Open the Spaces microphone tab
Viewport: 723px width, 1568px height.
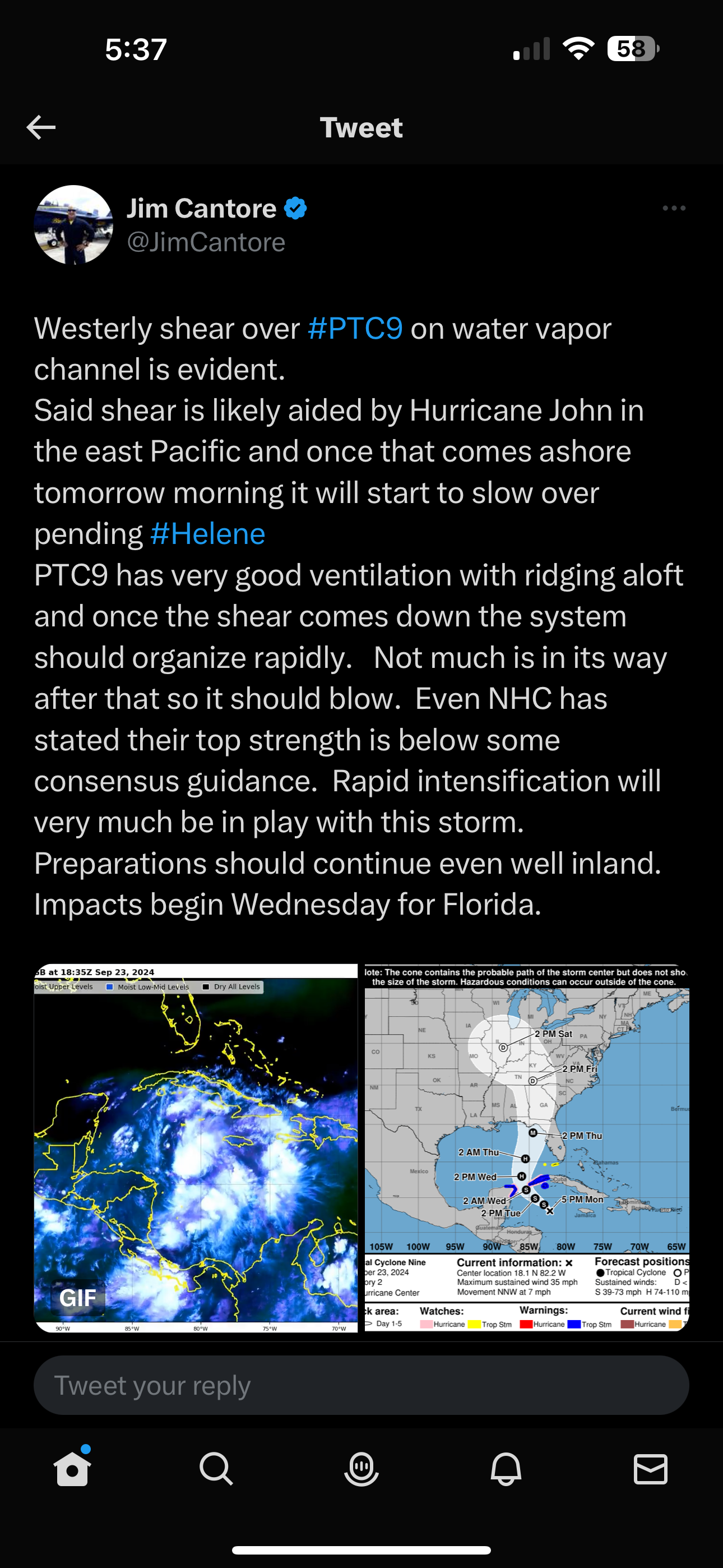[361, 1469]
